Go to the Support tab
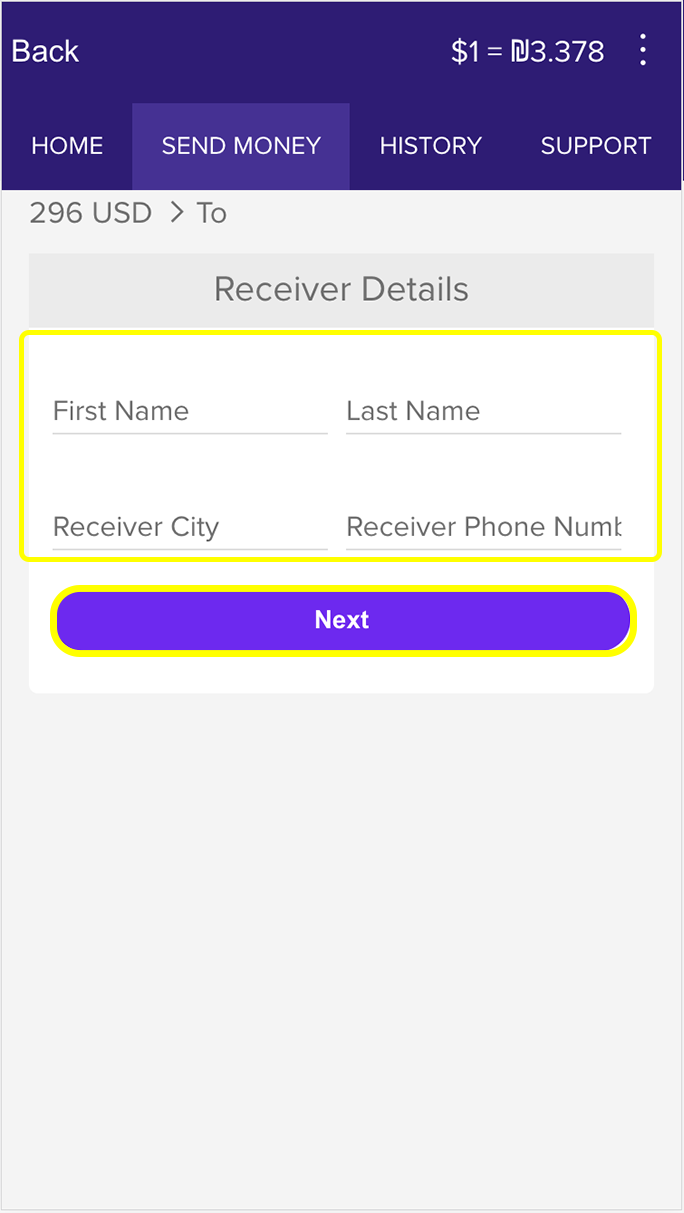 tap(596, 146)
